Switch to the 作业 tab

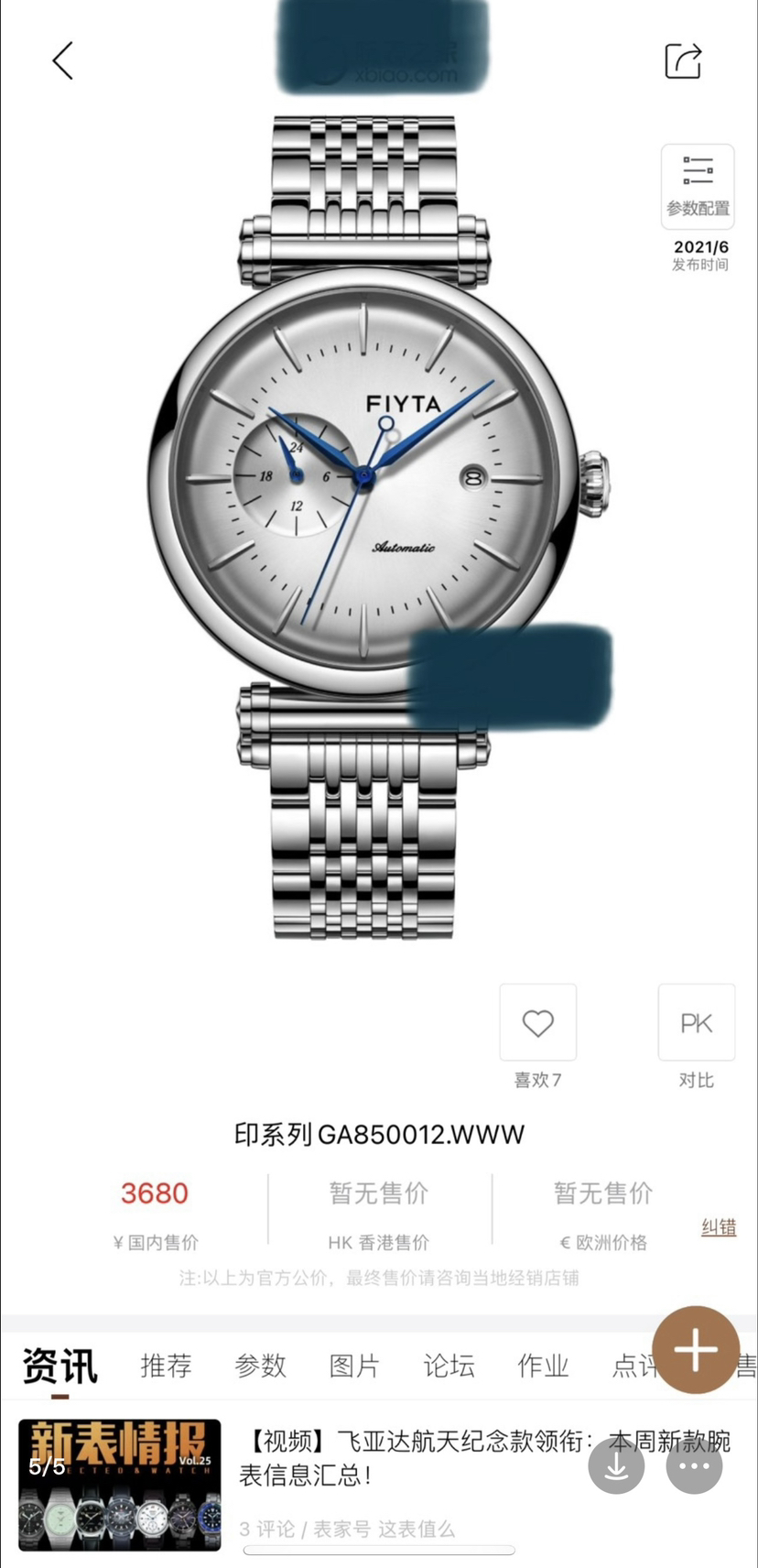coord(543,1366)
